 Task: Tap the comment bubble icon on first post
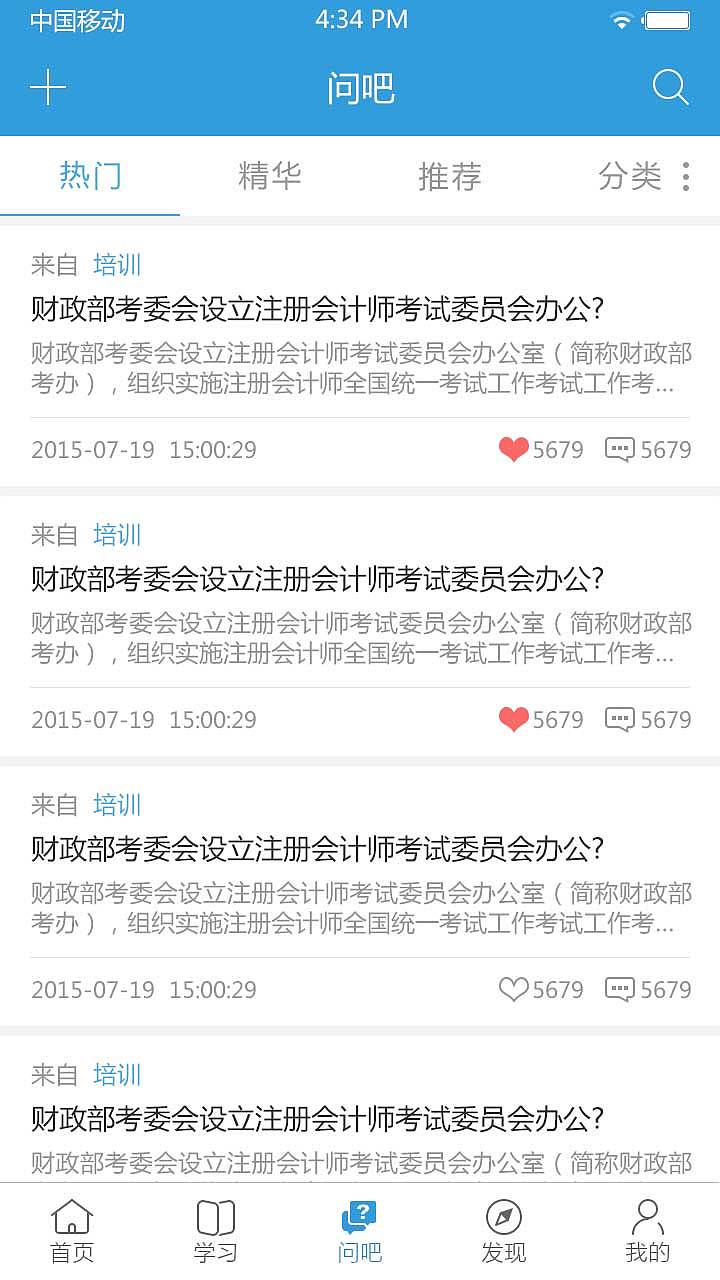(x=621, y=449)
